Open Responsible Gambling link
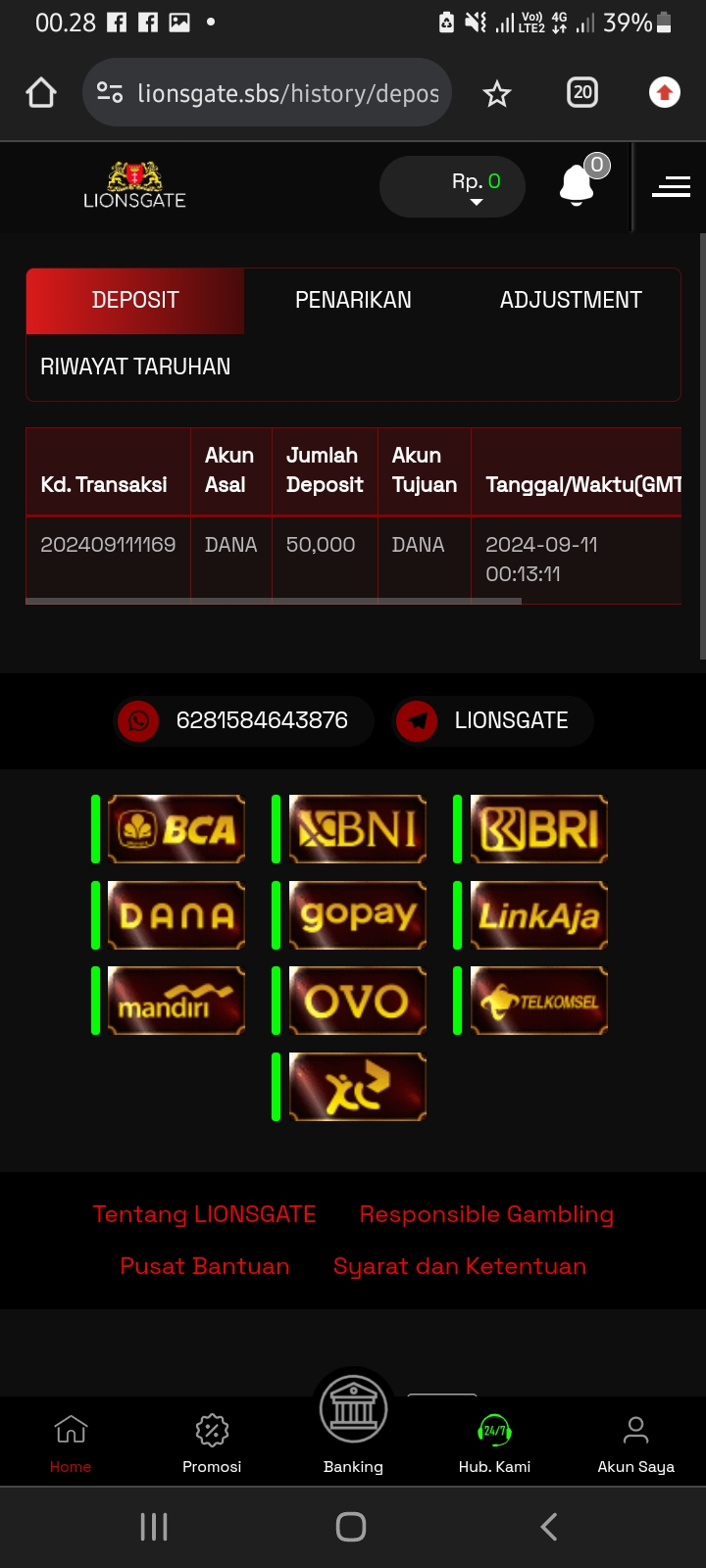 (x=486, y=1214)
